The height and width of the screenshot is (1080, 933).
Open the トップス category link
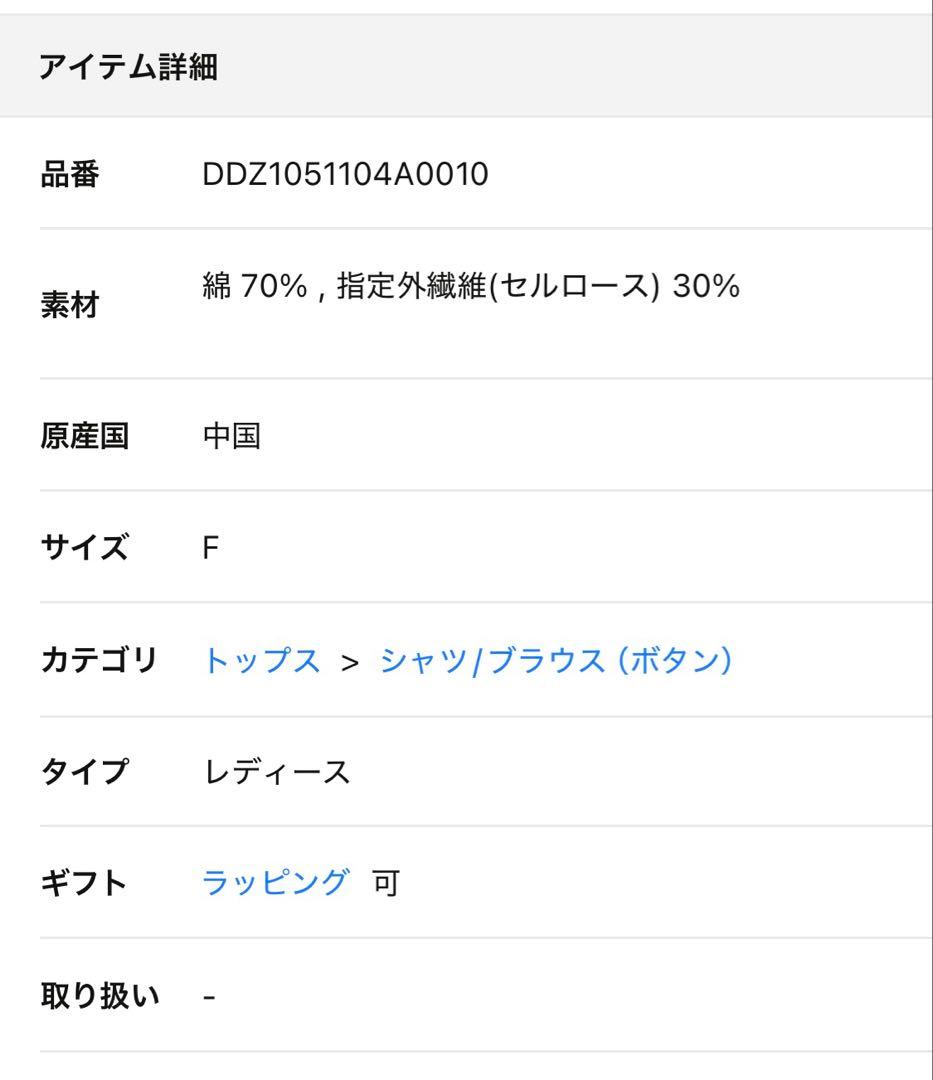pyautogui.click(x=262, y=659)
